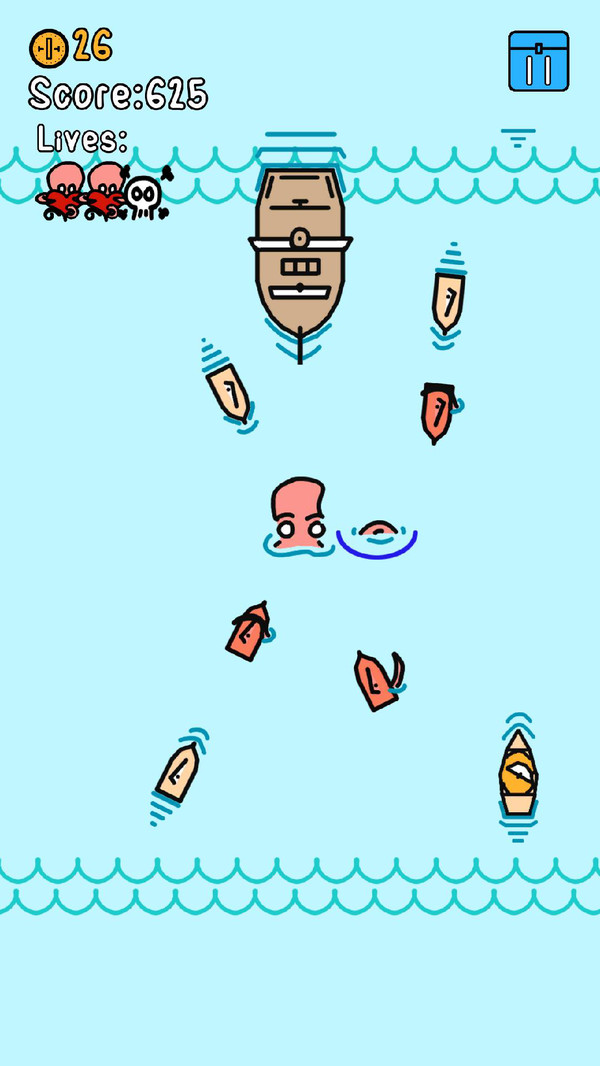This screenshot has height=1066, width=600.
Task: Pause the game with the chest button
Action: click(538, 61)
